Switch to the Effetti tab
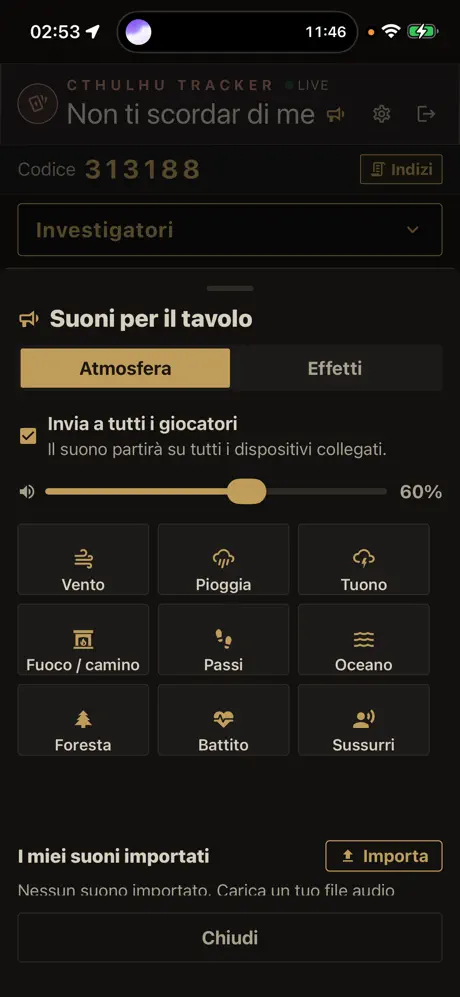 335,368
